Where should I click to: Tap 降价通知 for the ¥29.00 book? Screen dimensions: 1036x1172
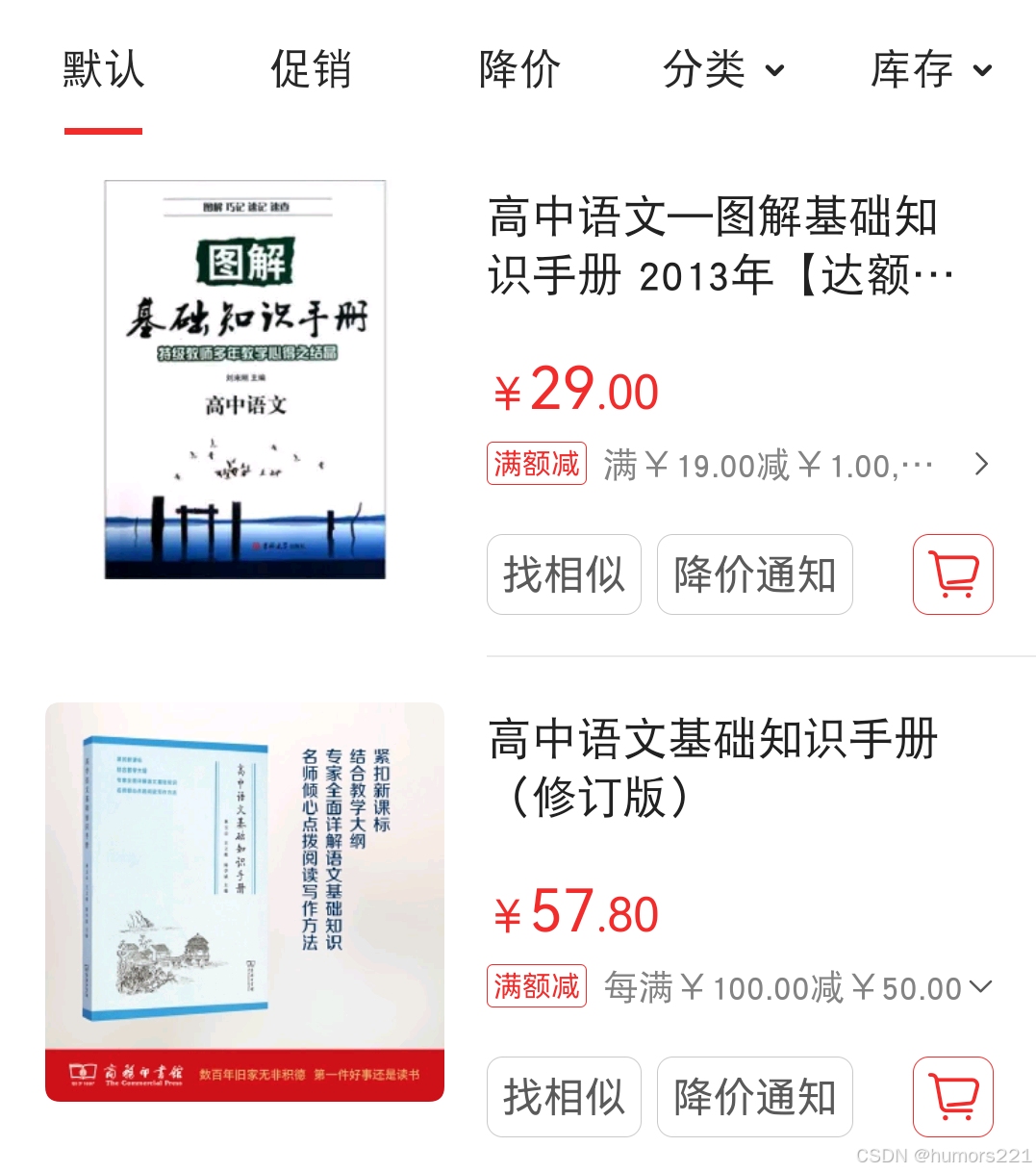click(x=755, y=574)
